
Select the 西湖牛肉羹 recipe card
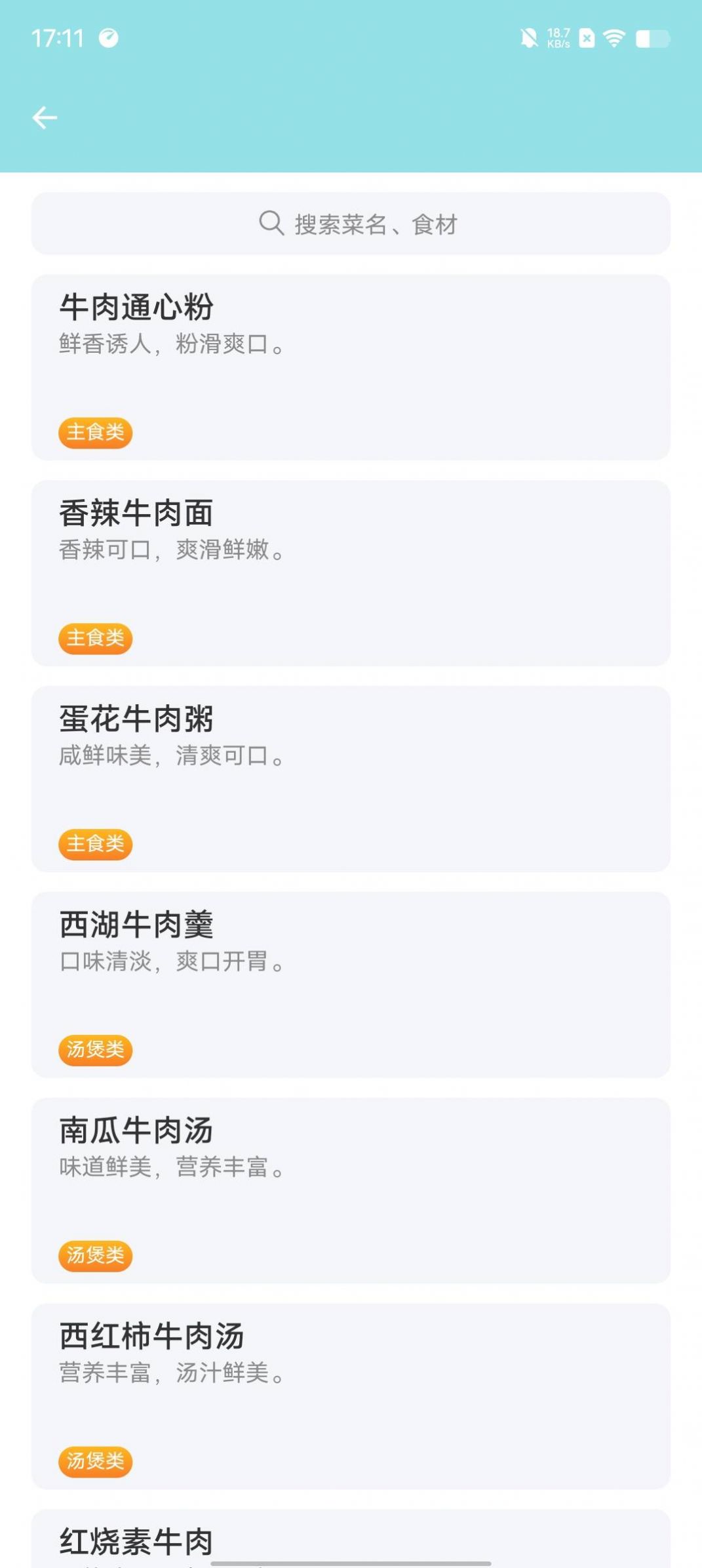pos(351,984)
